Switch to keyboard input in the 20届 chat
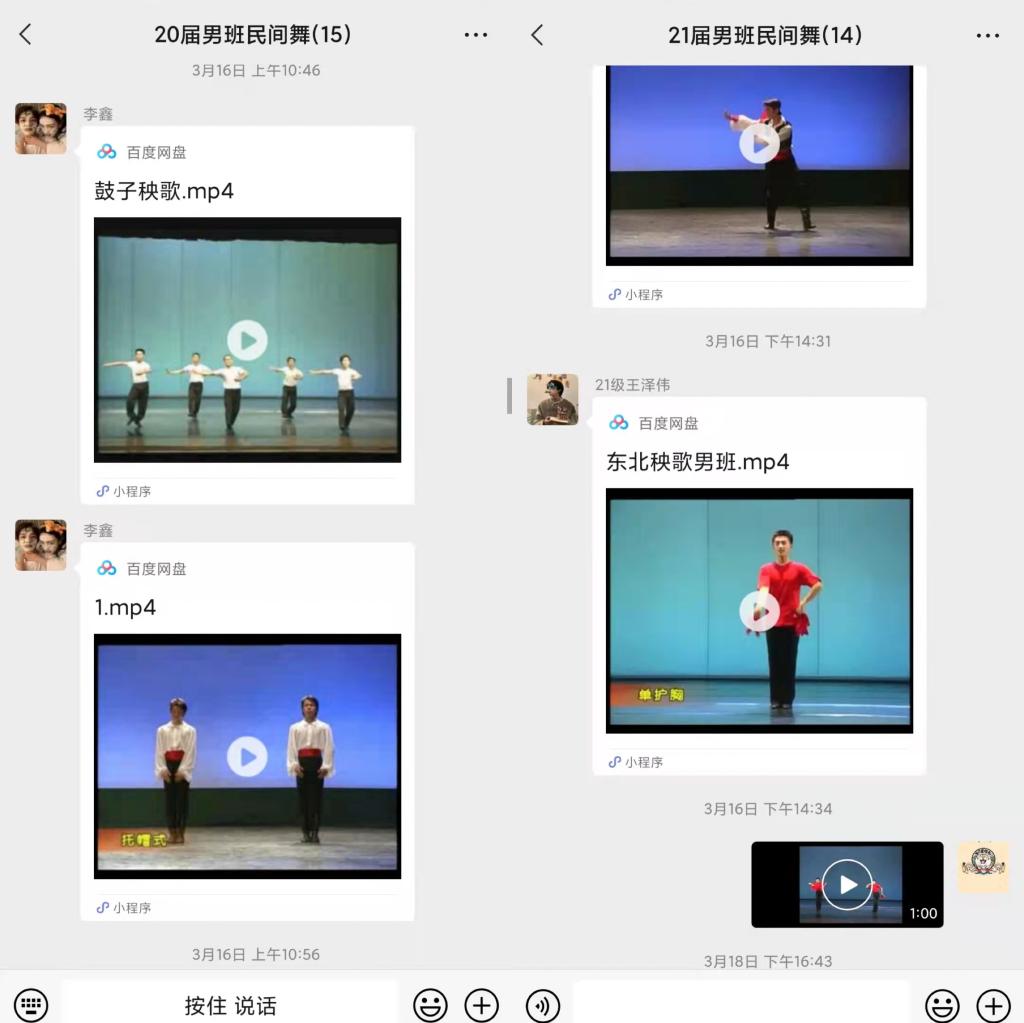Screen dimensions: 1024x1023 pos(31,1004)
